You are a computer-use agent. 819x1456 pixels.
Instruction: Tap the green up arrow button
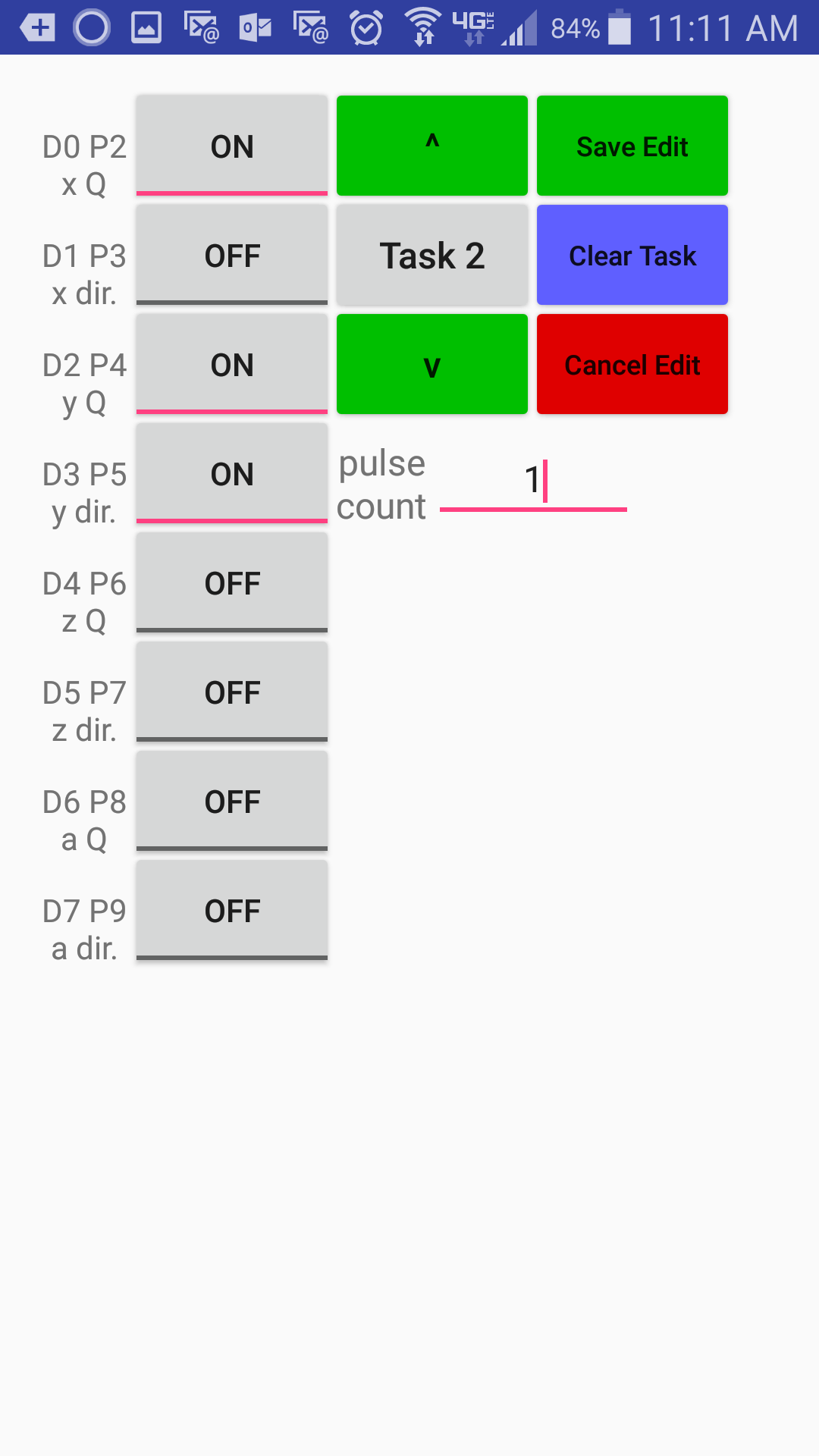click(431, 146)
